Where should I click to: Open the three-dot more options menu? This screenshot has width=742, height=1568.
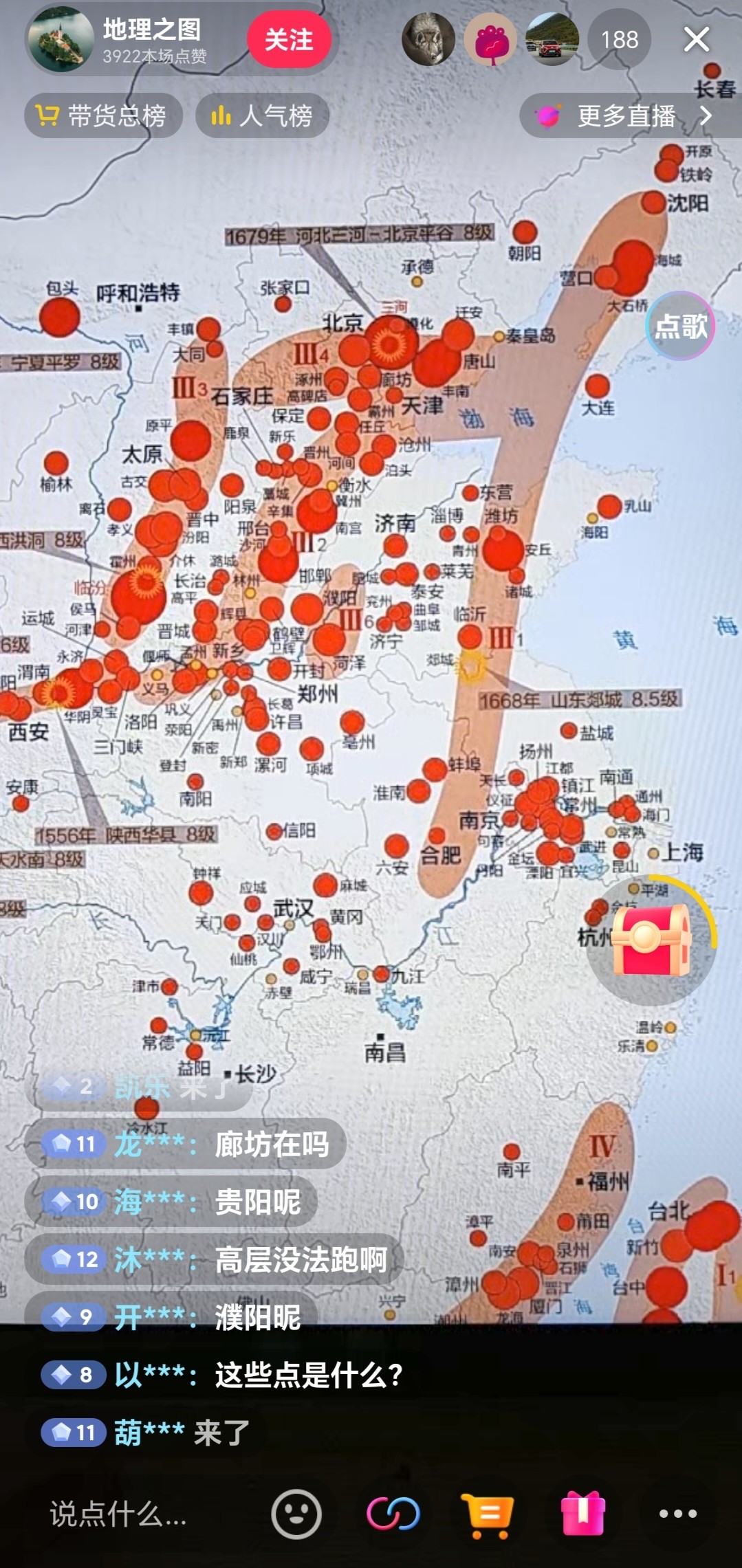pyautogui.click(x=678, y=1514)
